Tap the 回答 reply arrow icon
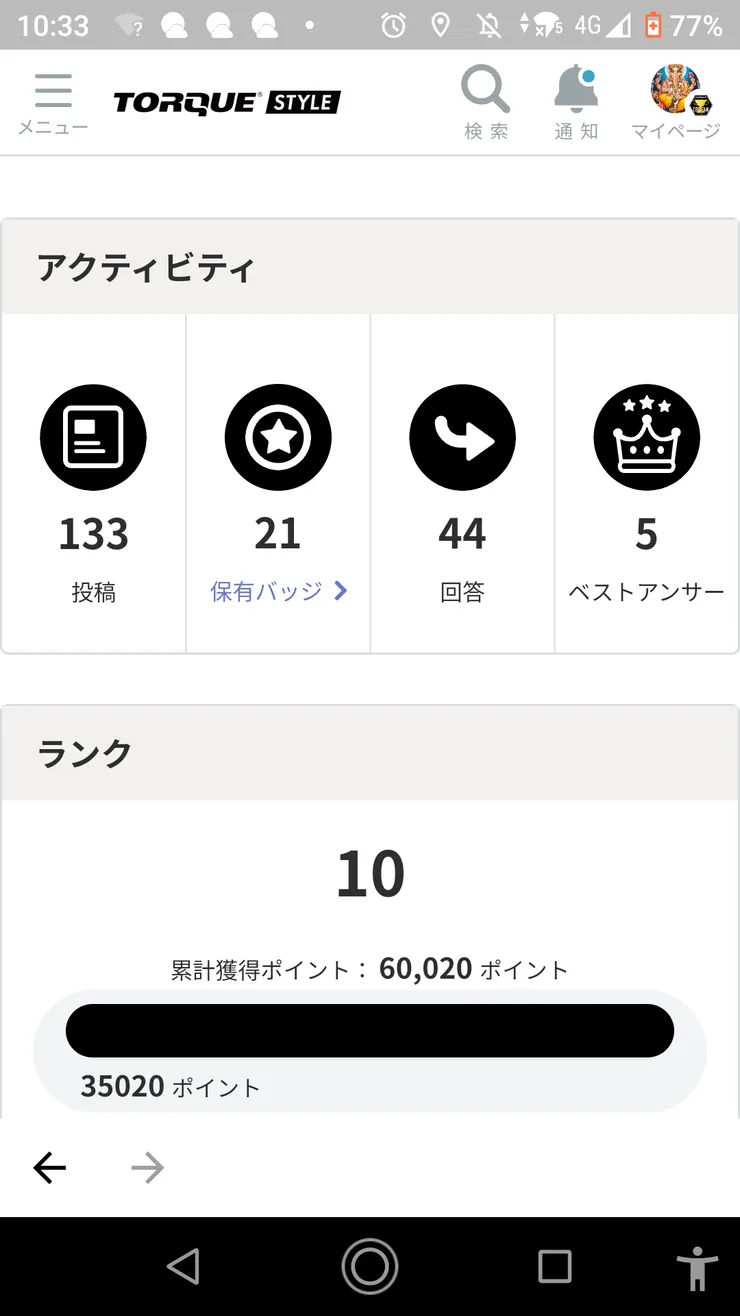740x1316 pixels. click(462, 437)
